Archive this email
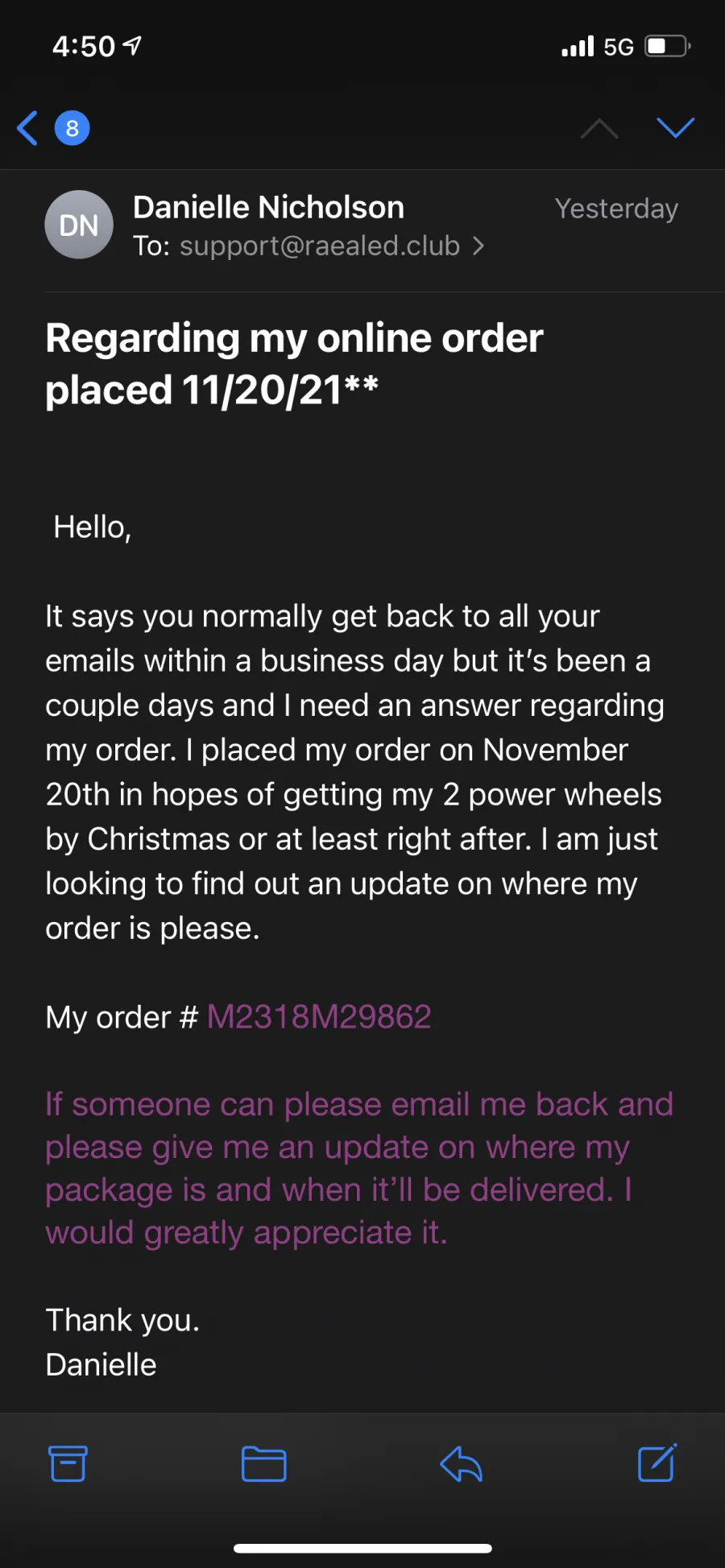The width and height of the screenshot is (725, 1568). click(68, 1463)
